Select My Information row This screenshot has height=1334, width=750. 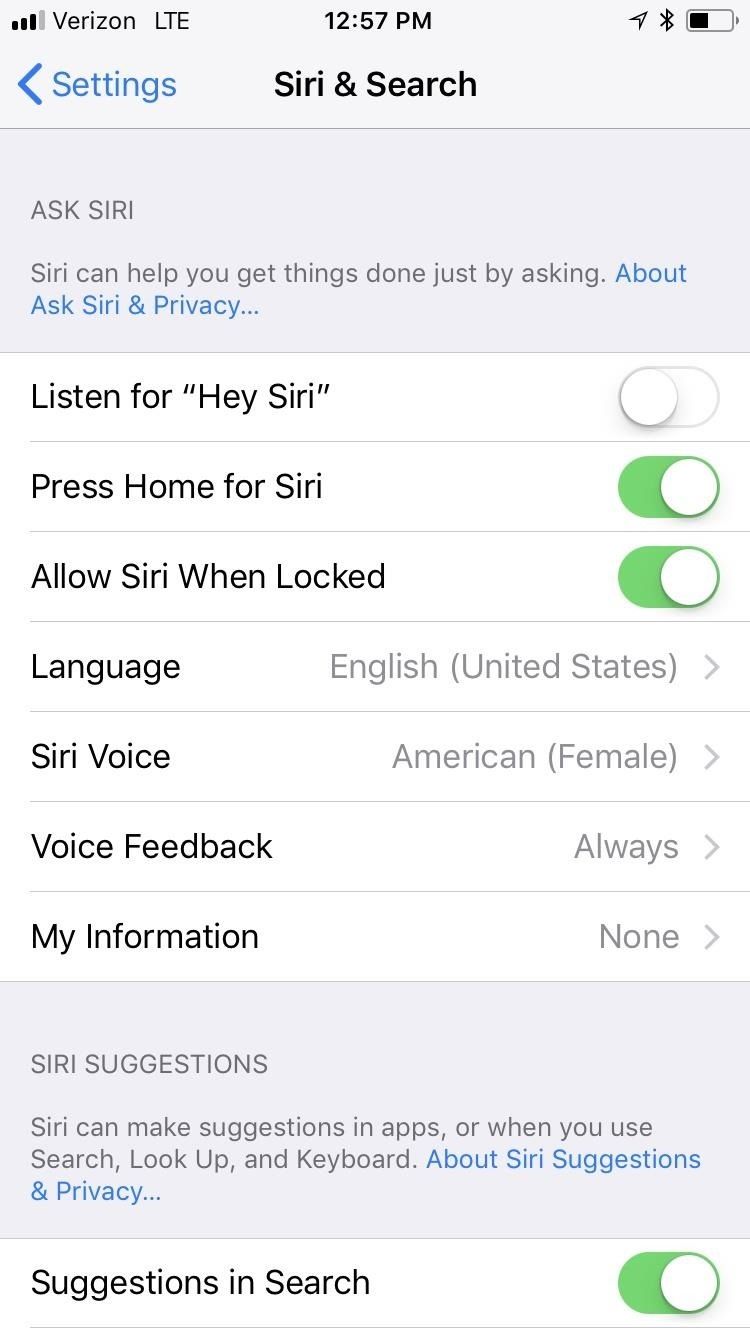375,937
